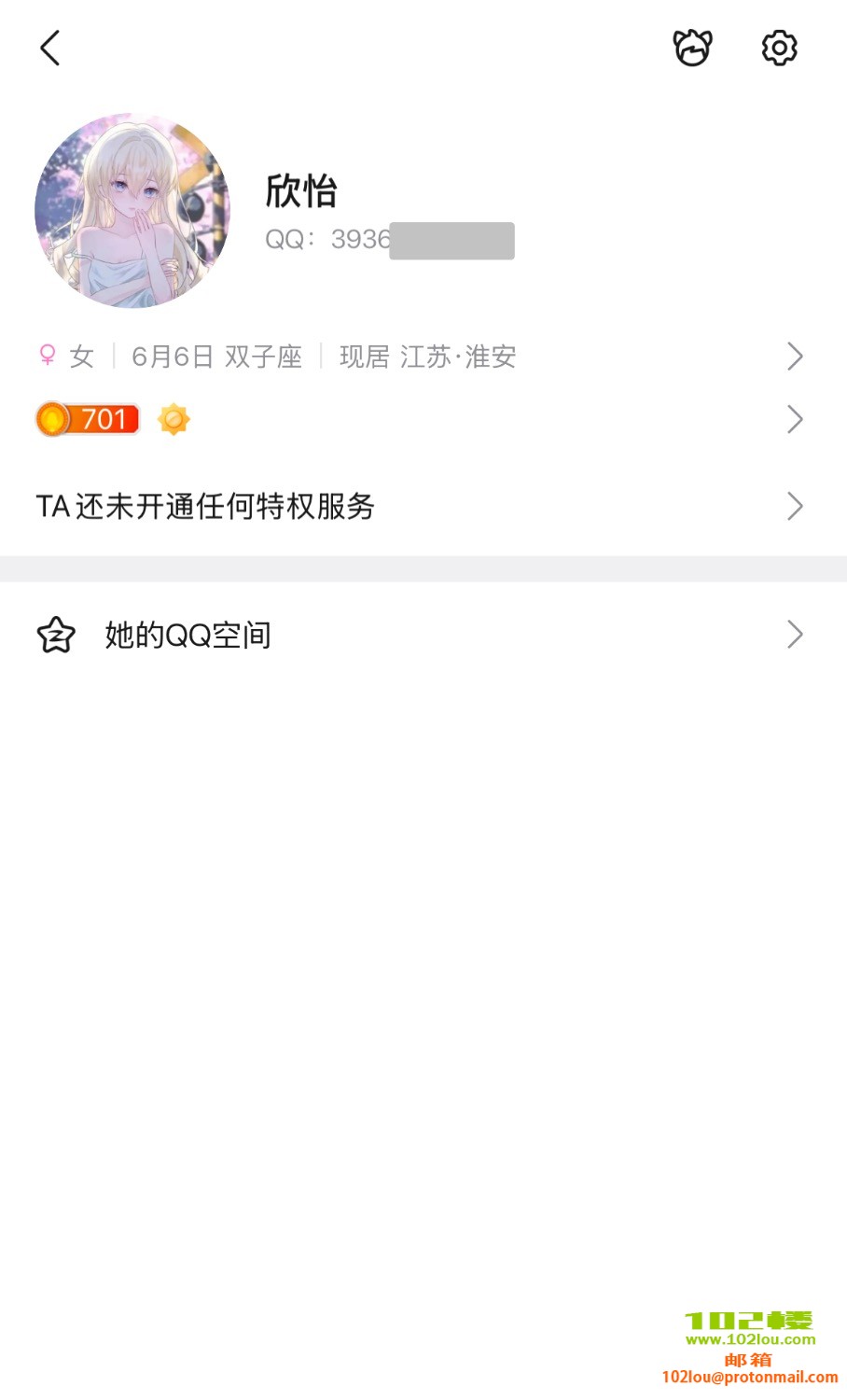View 欣怡's profile avatar
847x1400 pixels.
pyautogui.click(x=132, y=211)
